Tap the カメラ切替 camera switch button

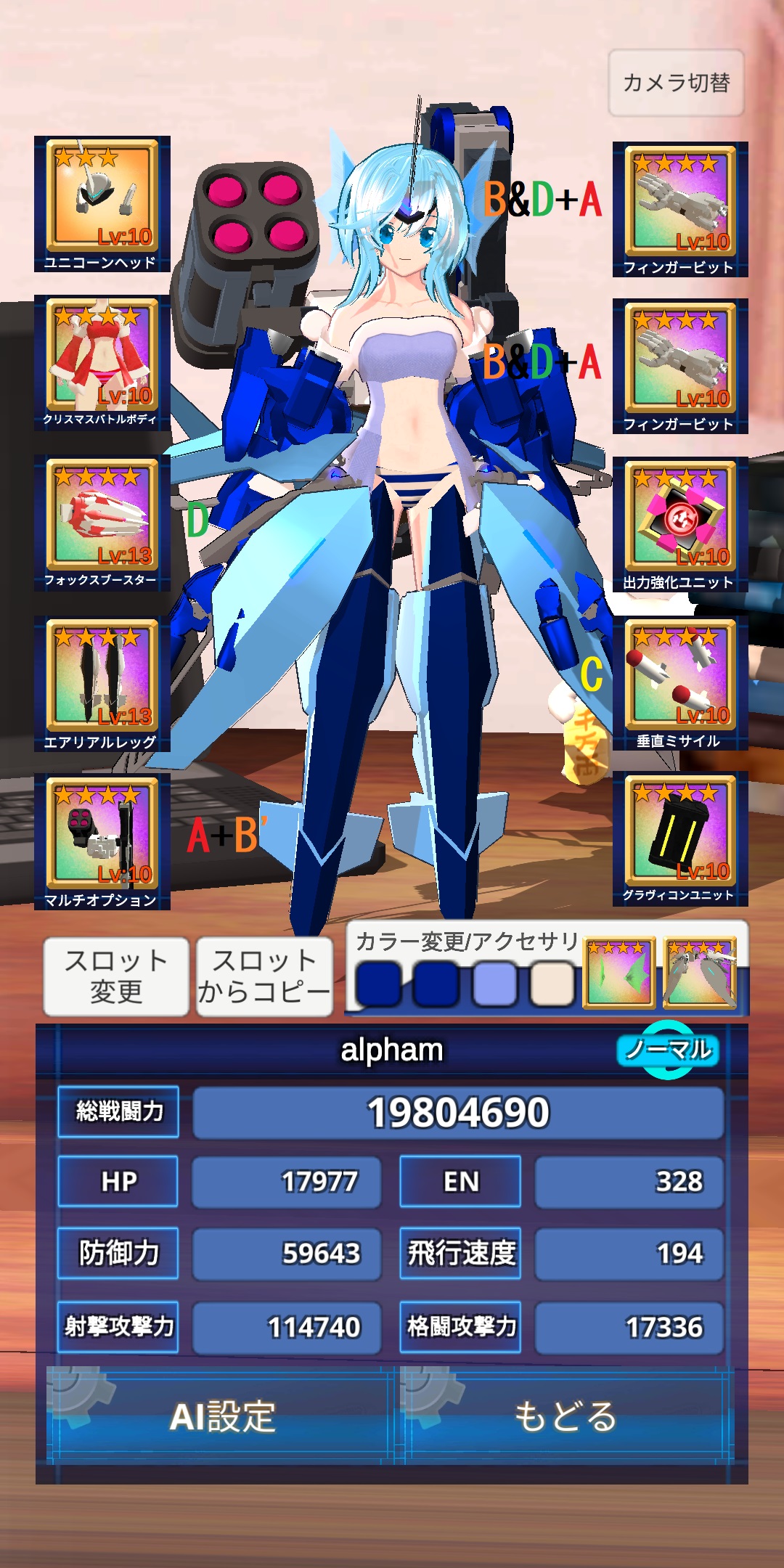pos(676,83)
